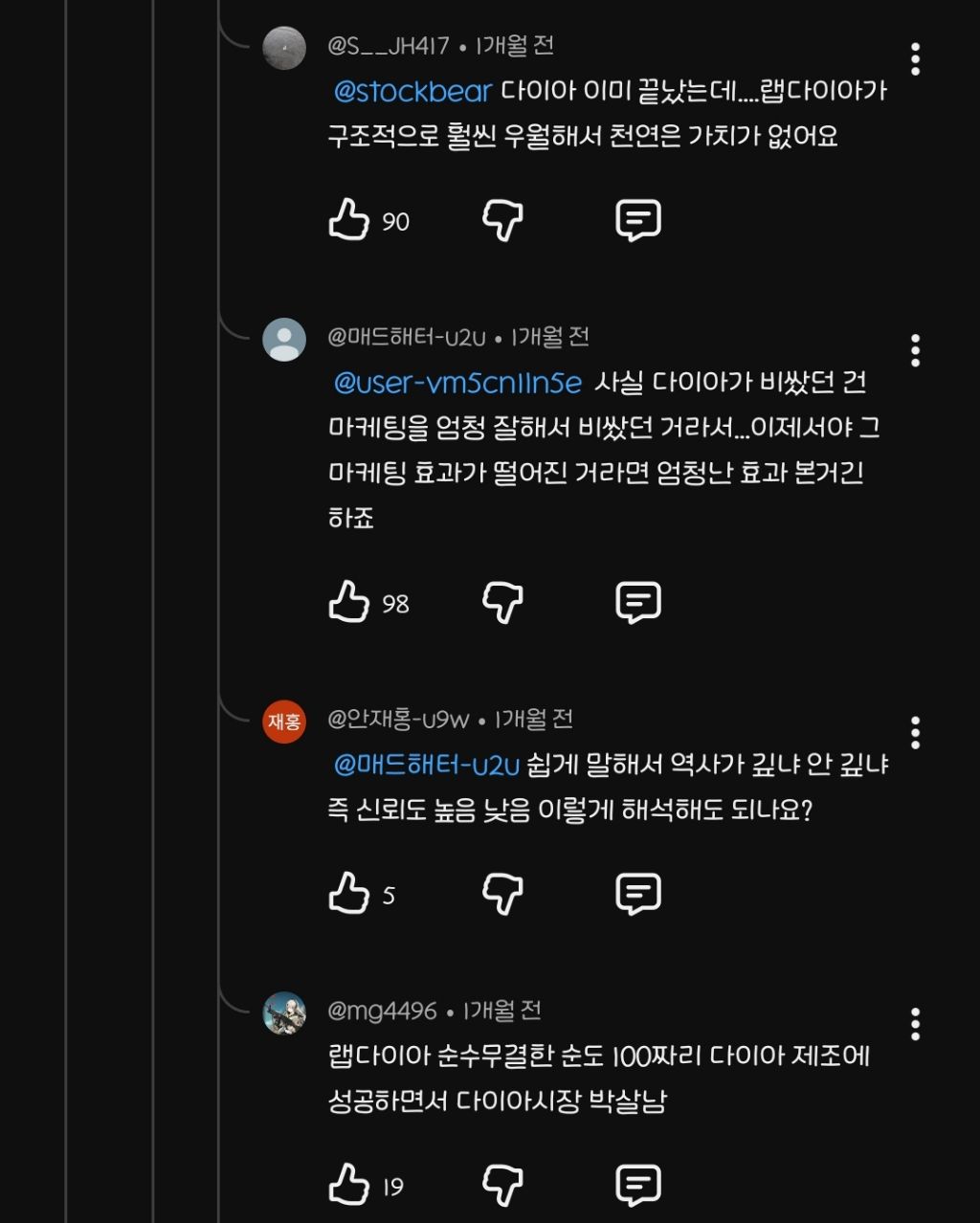This screenshot has width=980, height=1223.
Task: Reply to @mg4496's comment
Action: 637,1185
